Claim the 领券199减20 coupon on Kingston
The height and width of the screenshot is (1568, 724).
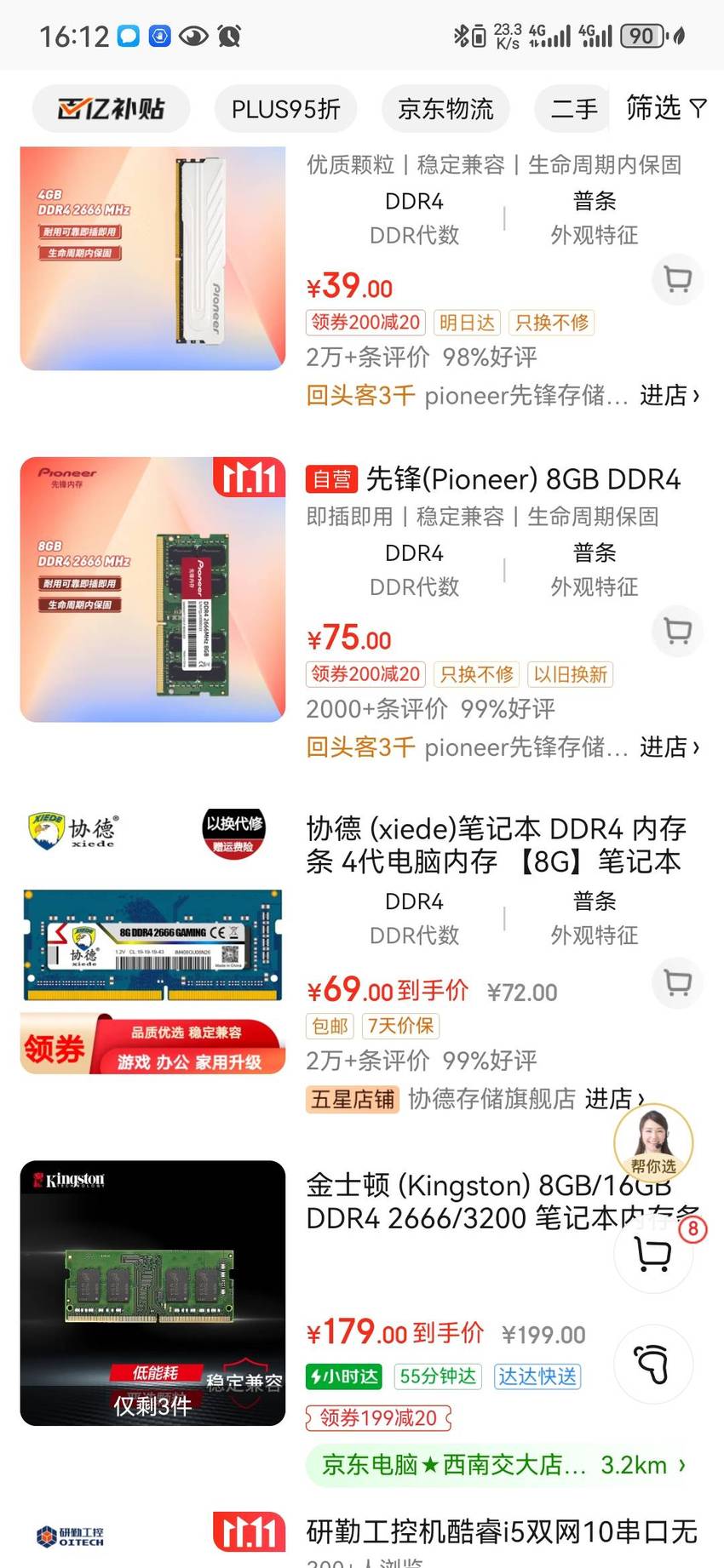tap(378, 1417)
